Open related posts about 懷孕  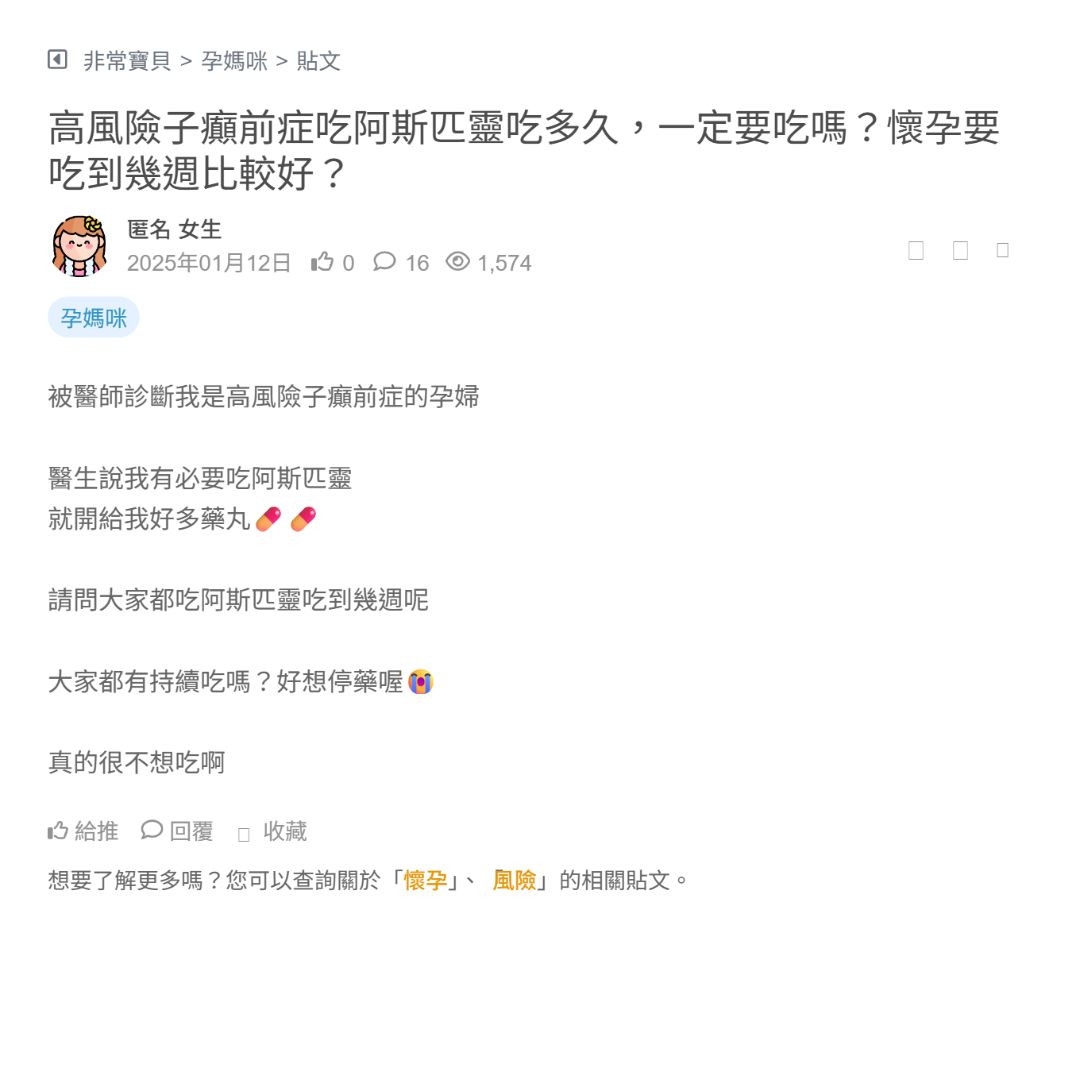[x=425, y=881]
